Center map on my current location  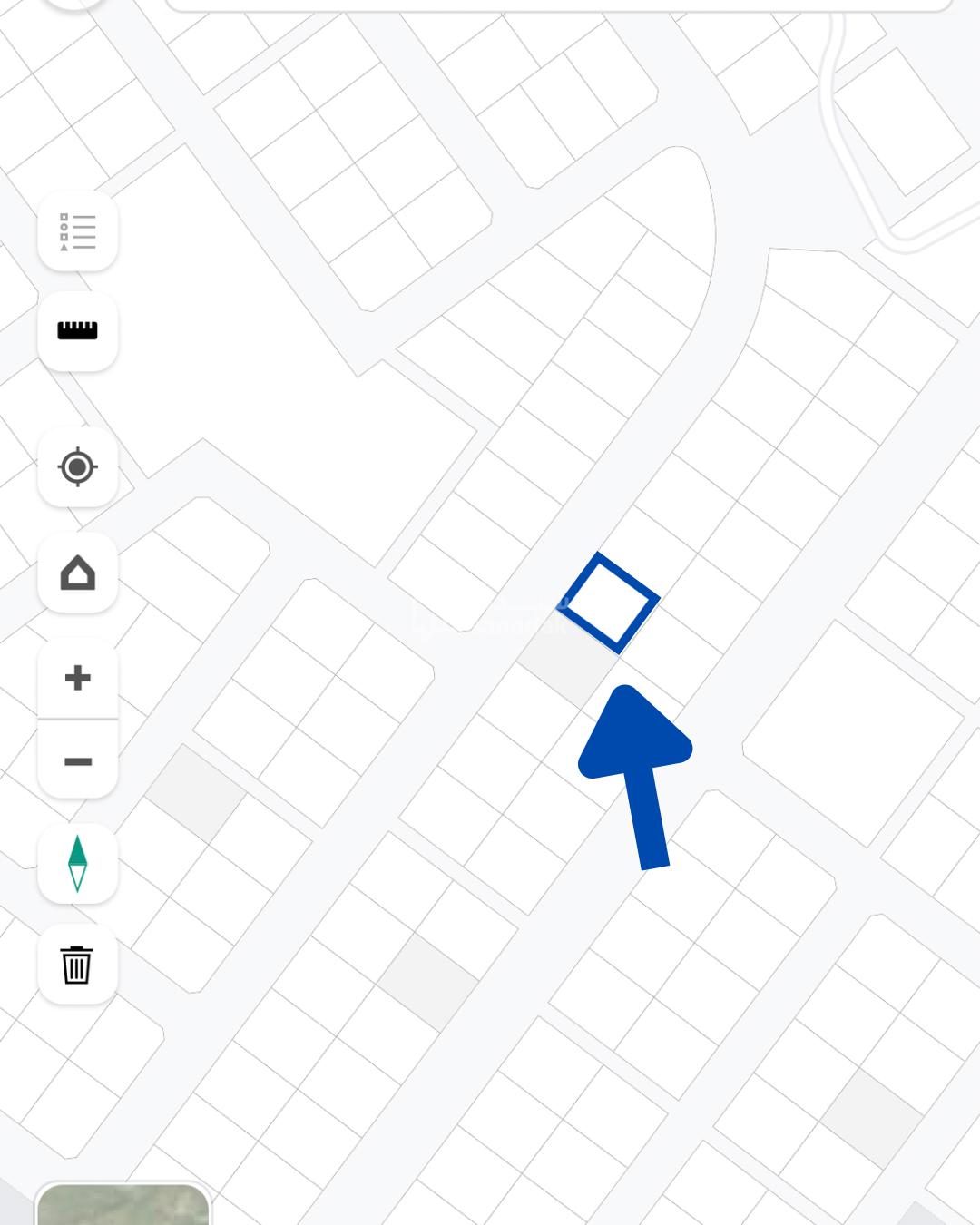78,467
